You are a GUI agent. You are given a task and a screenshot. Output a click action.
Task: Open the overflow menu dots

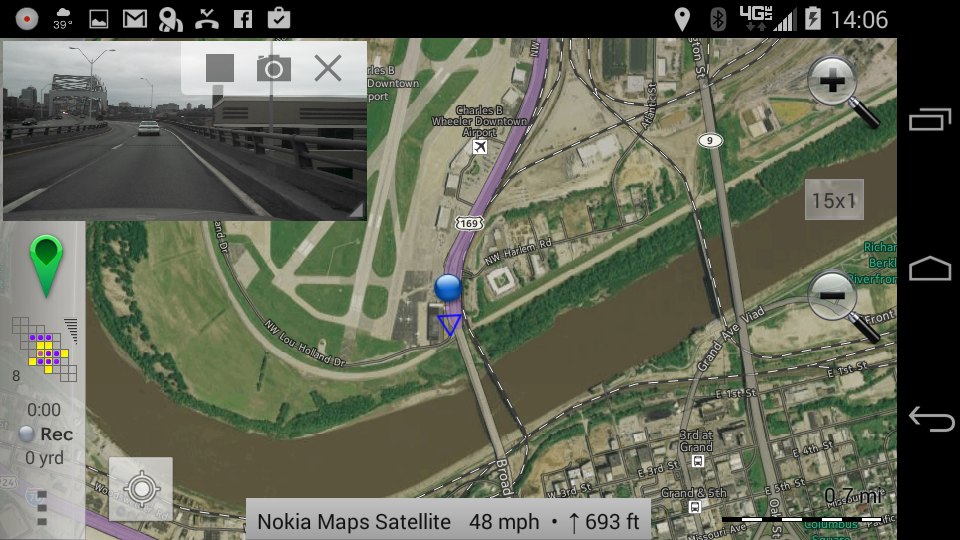(41, 507)
